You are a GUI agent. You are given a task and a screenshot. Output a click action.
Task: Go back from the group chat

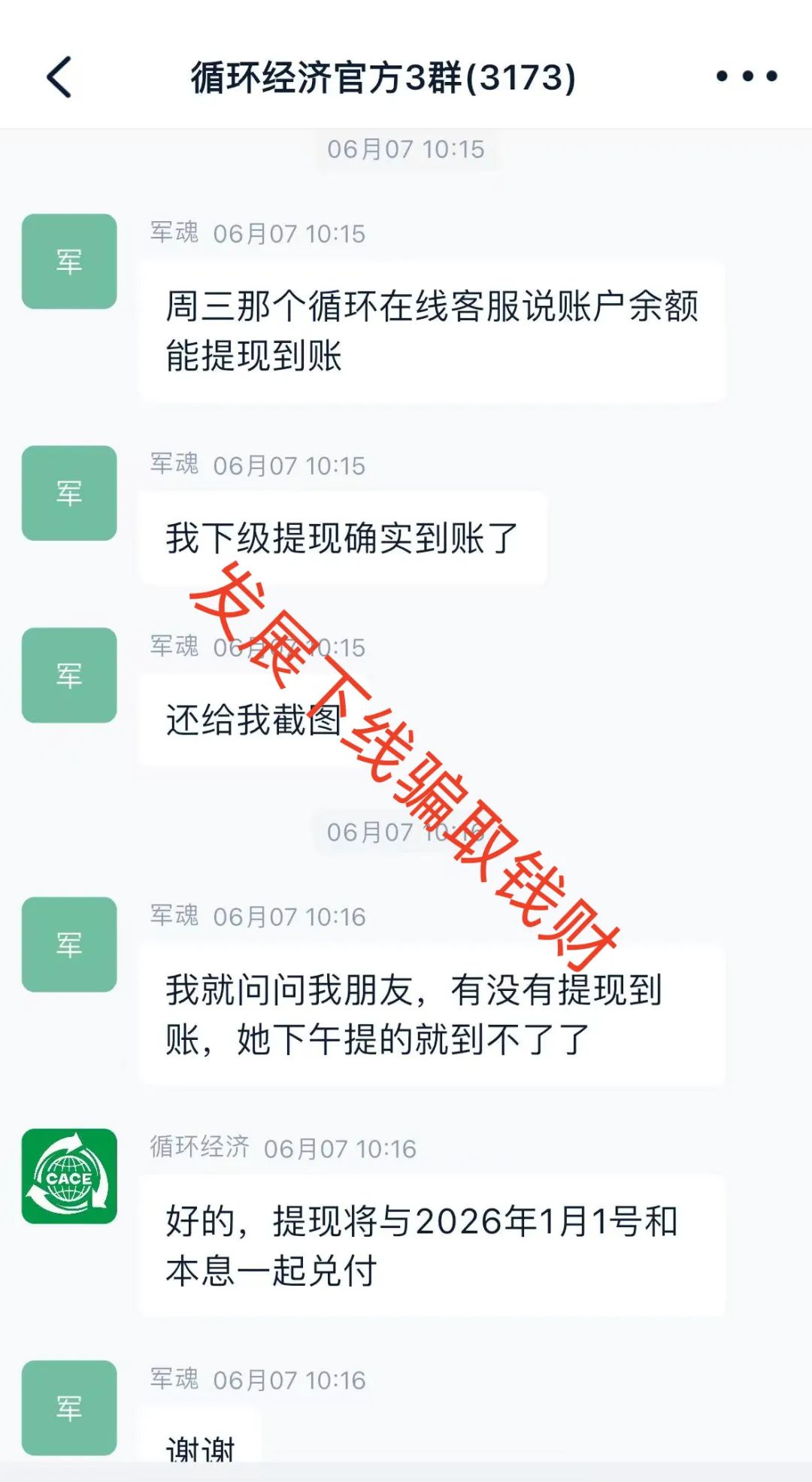point(60,77)
